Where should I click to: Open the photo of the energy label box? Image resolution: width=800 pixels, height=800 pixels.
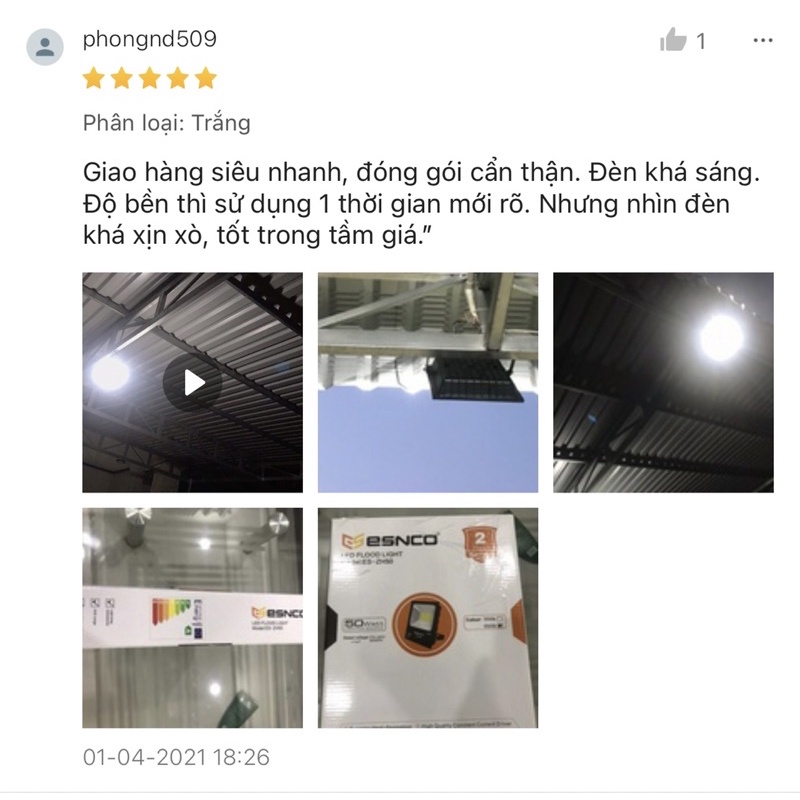pos(192,617)
